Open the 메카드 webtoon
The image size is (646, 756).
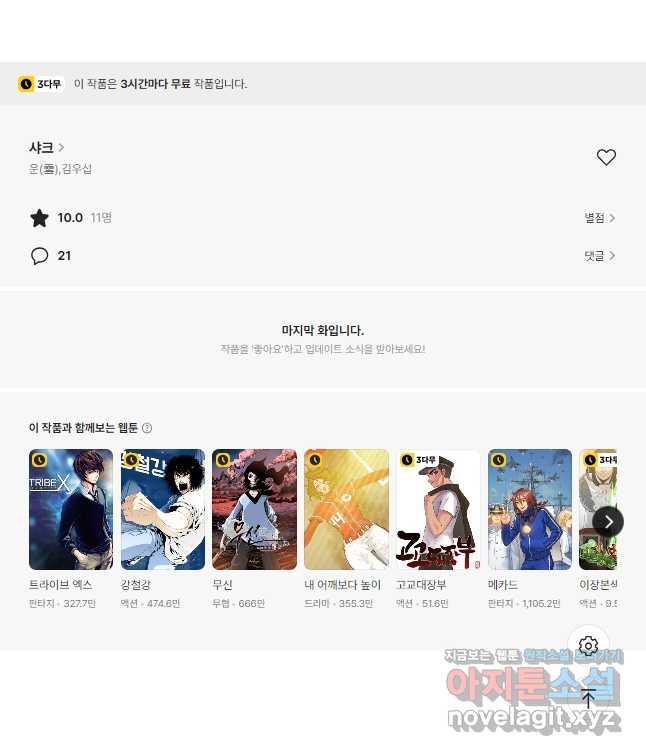(x=530, y=510)
